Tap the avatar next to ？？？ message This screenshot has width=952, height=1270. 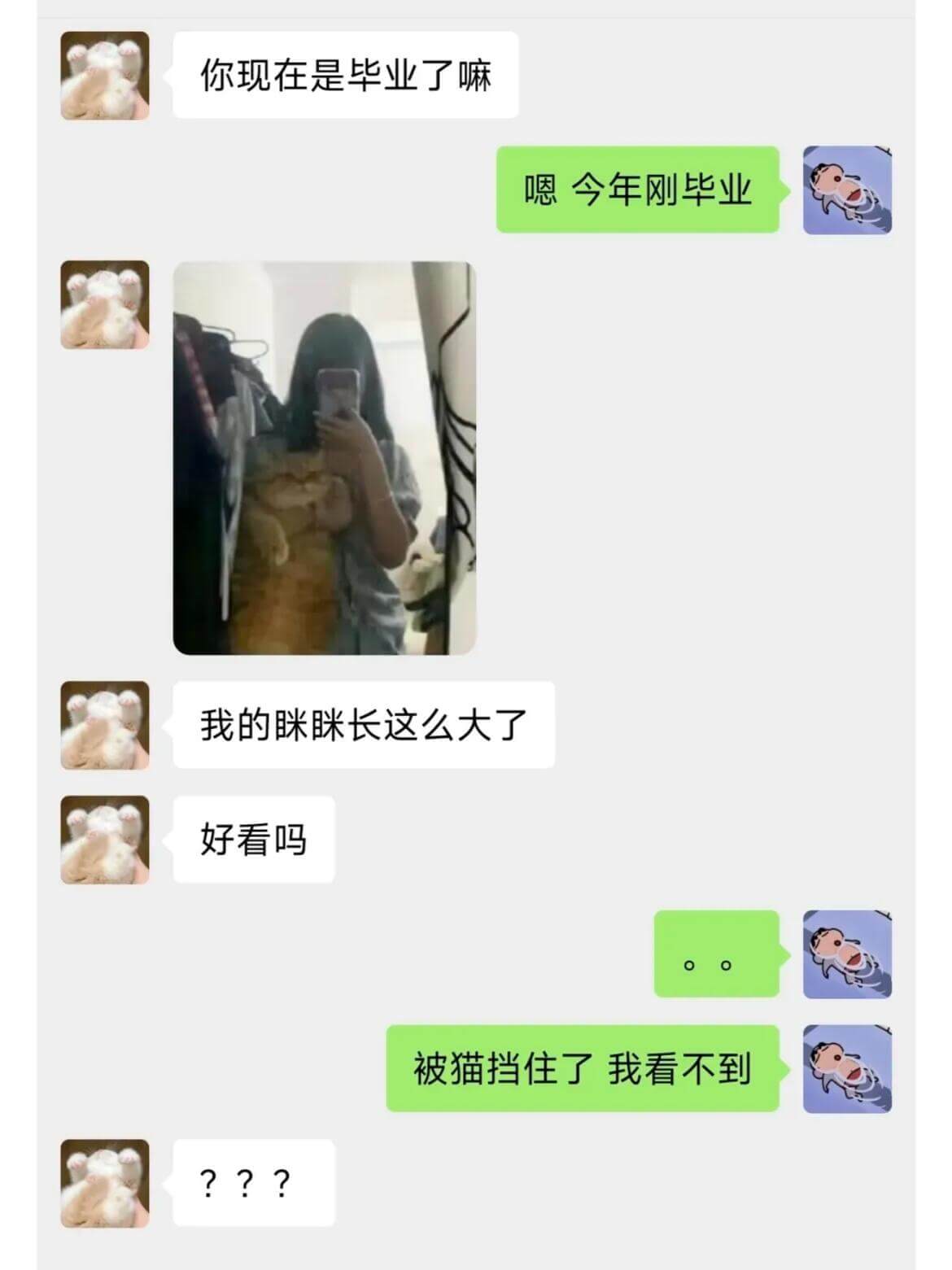105,1184
